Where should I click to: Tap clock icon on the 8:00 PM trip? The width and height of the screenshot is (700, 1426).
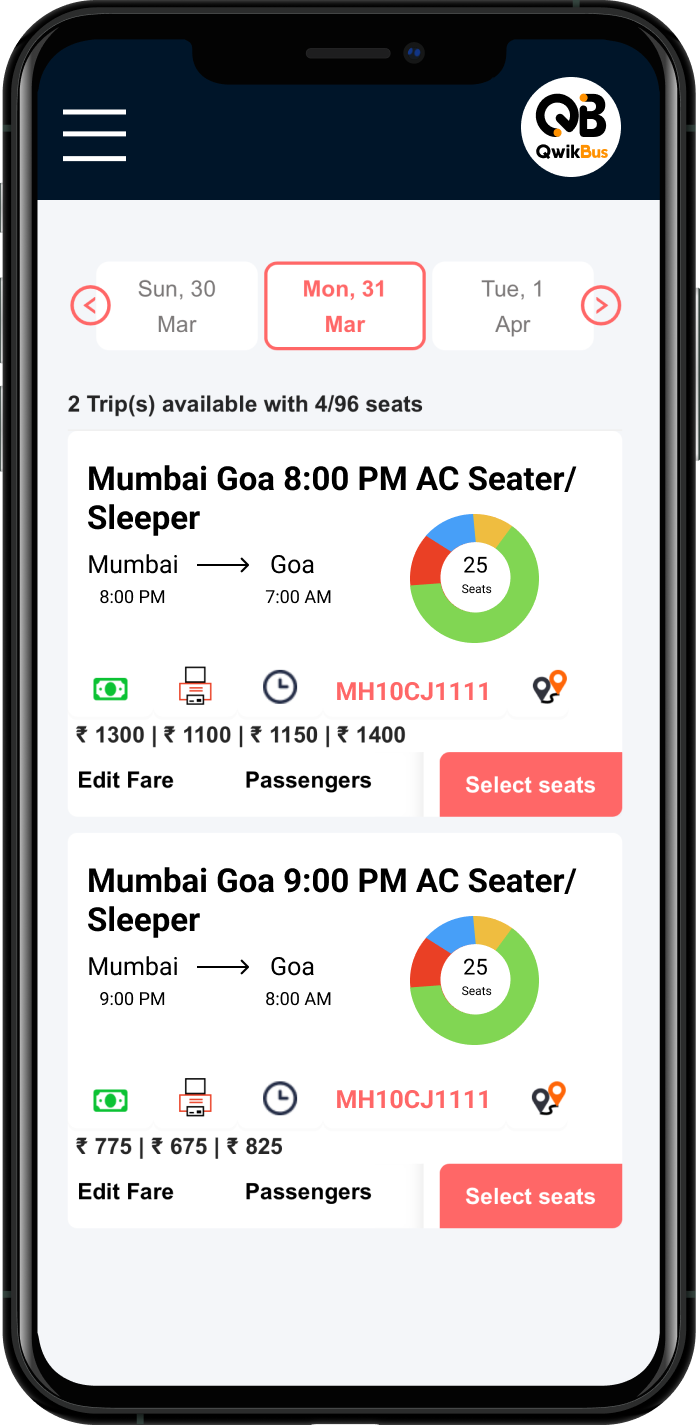280,687
